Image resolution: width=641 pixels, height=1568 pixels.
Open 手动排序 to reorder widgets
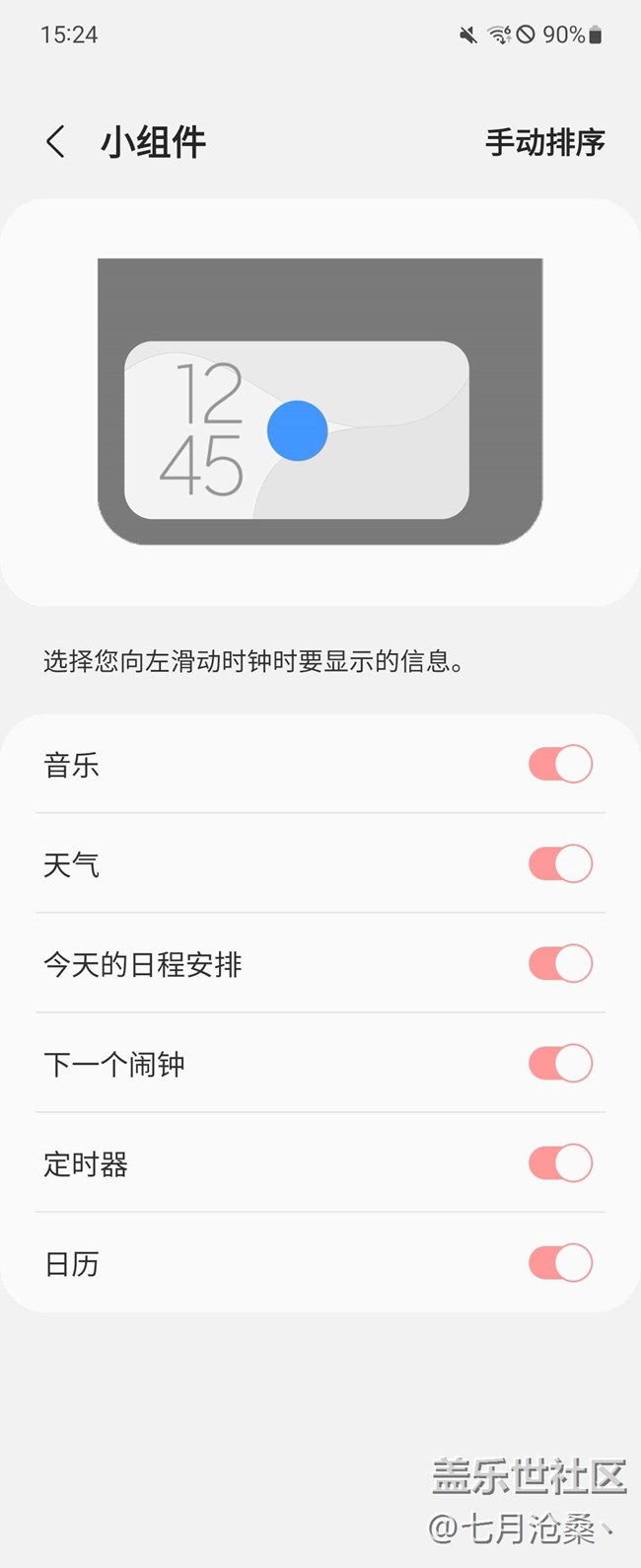pyautogui.click(x=544, y=142)
